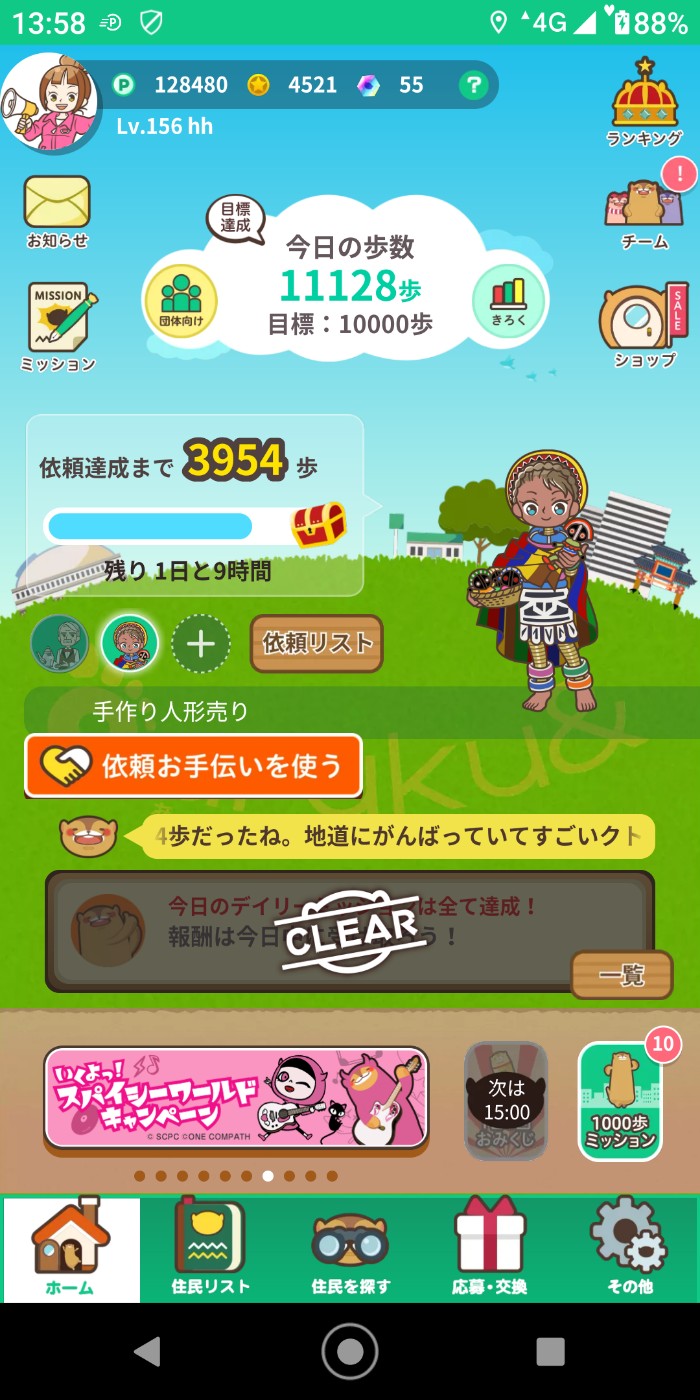The image size is (700, 1400).
Task: Switch to 応募・交換 tab
Action: click(x=489, y=1248)
